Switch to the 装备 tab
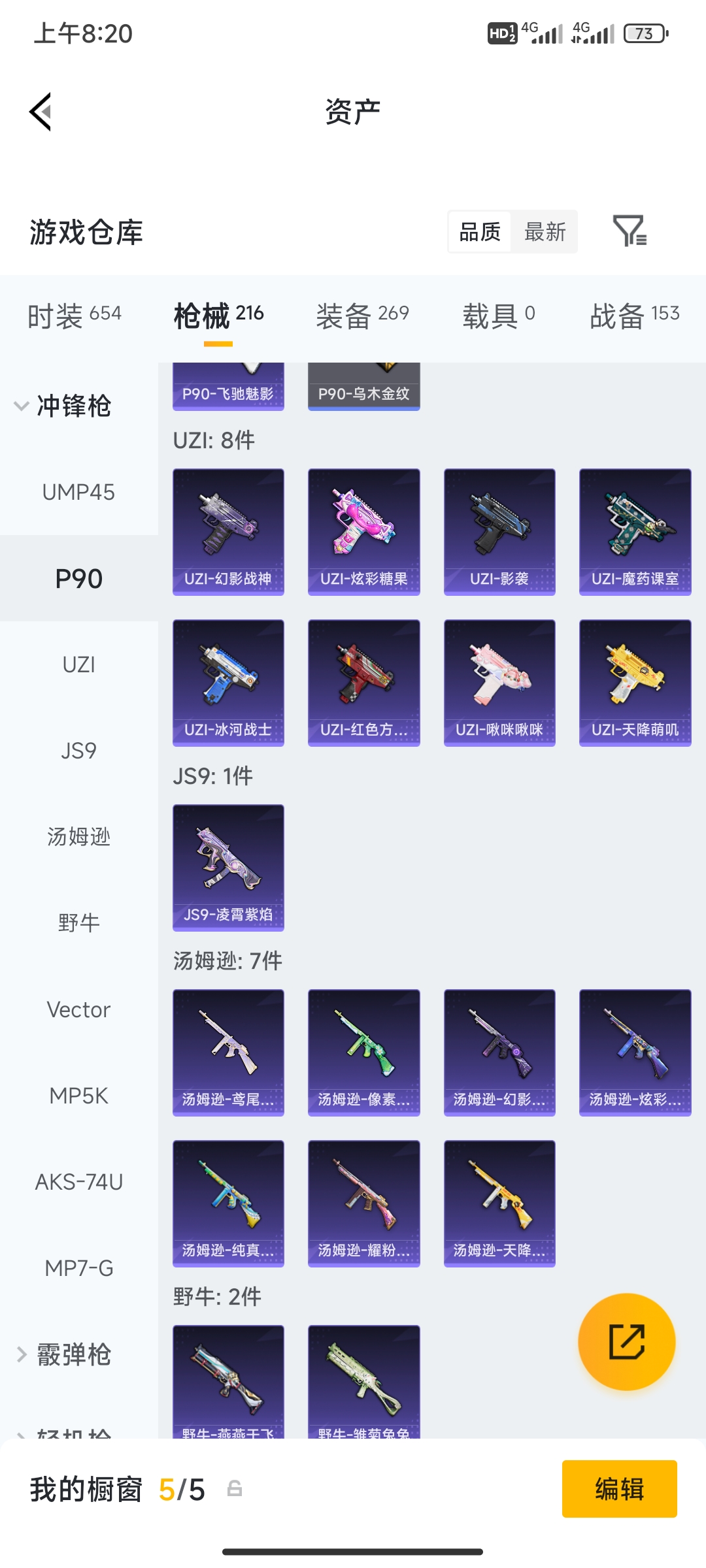Screen dimensions: 706x1568 tap(362, 316)
